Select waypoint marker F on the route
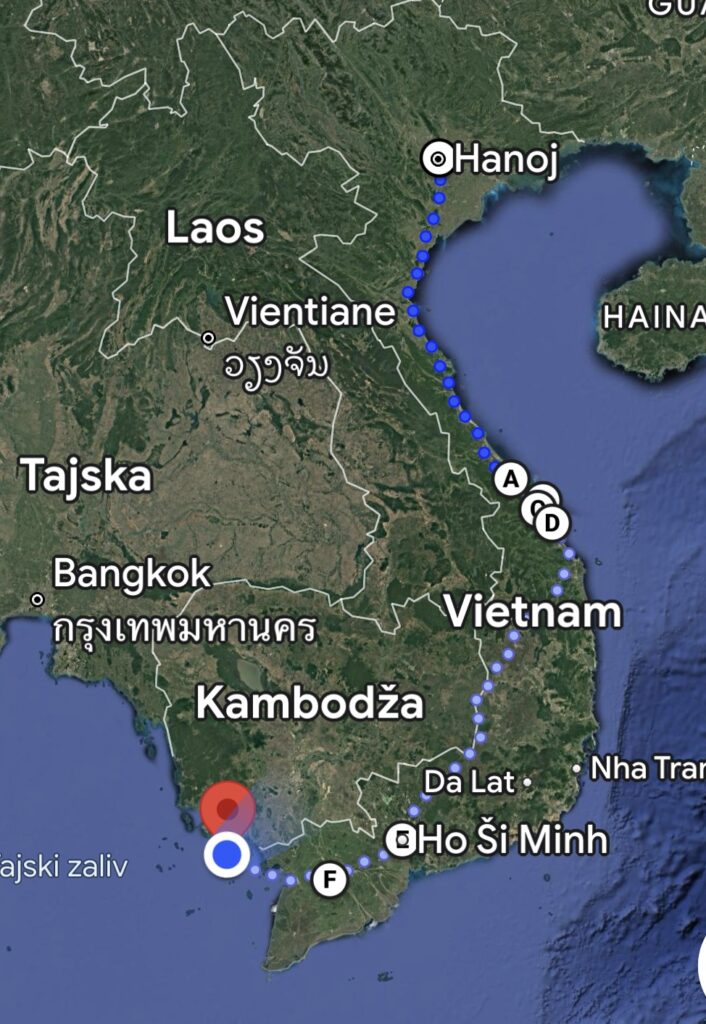 point(328,880)
